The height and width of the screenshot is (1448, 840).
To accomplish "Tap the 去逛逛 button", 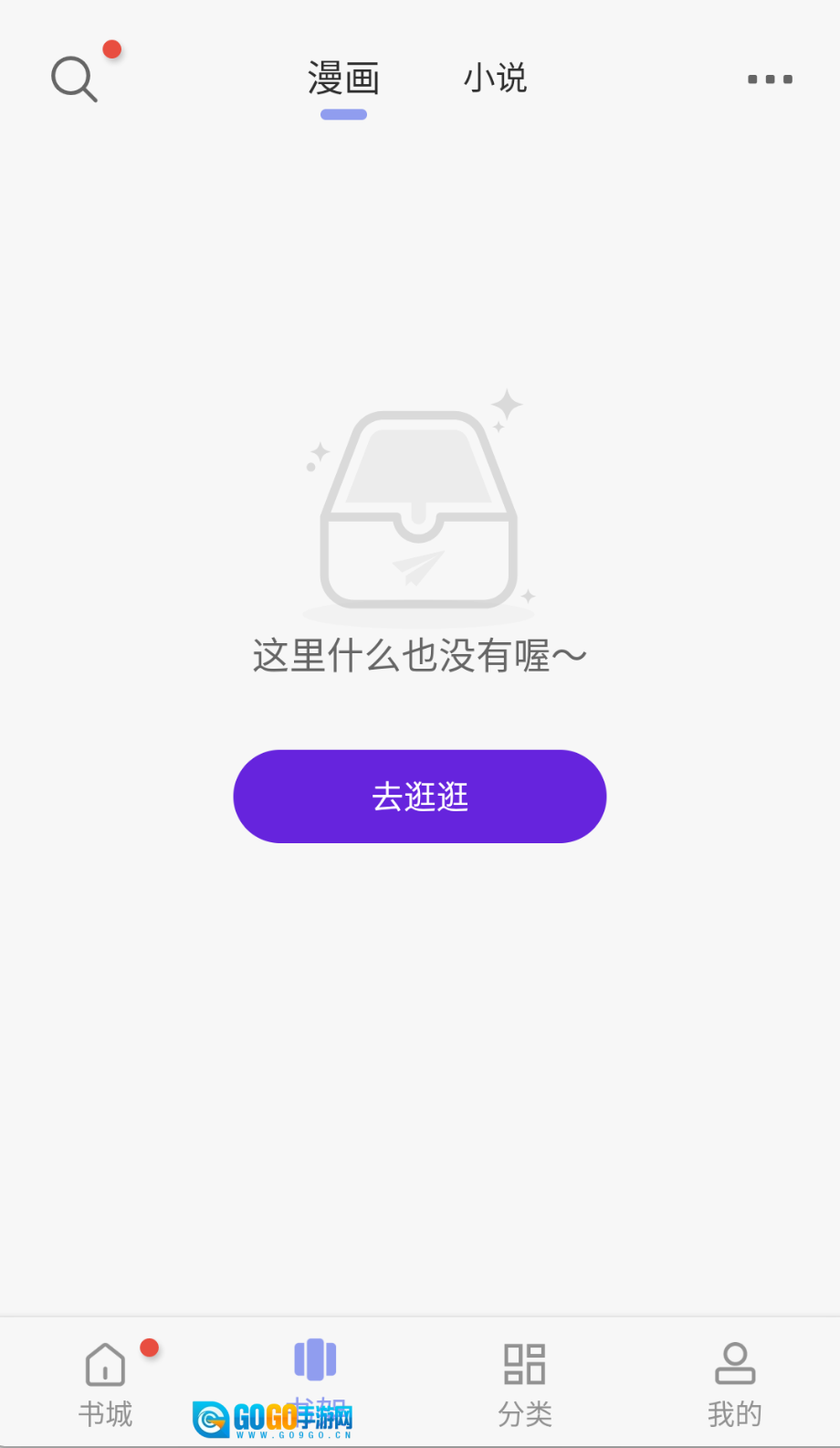I will coord(420,797).
